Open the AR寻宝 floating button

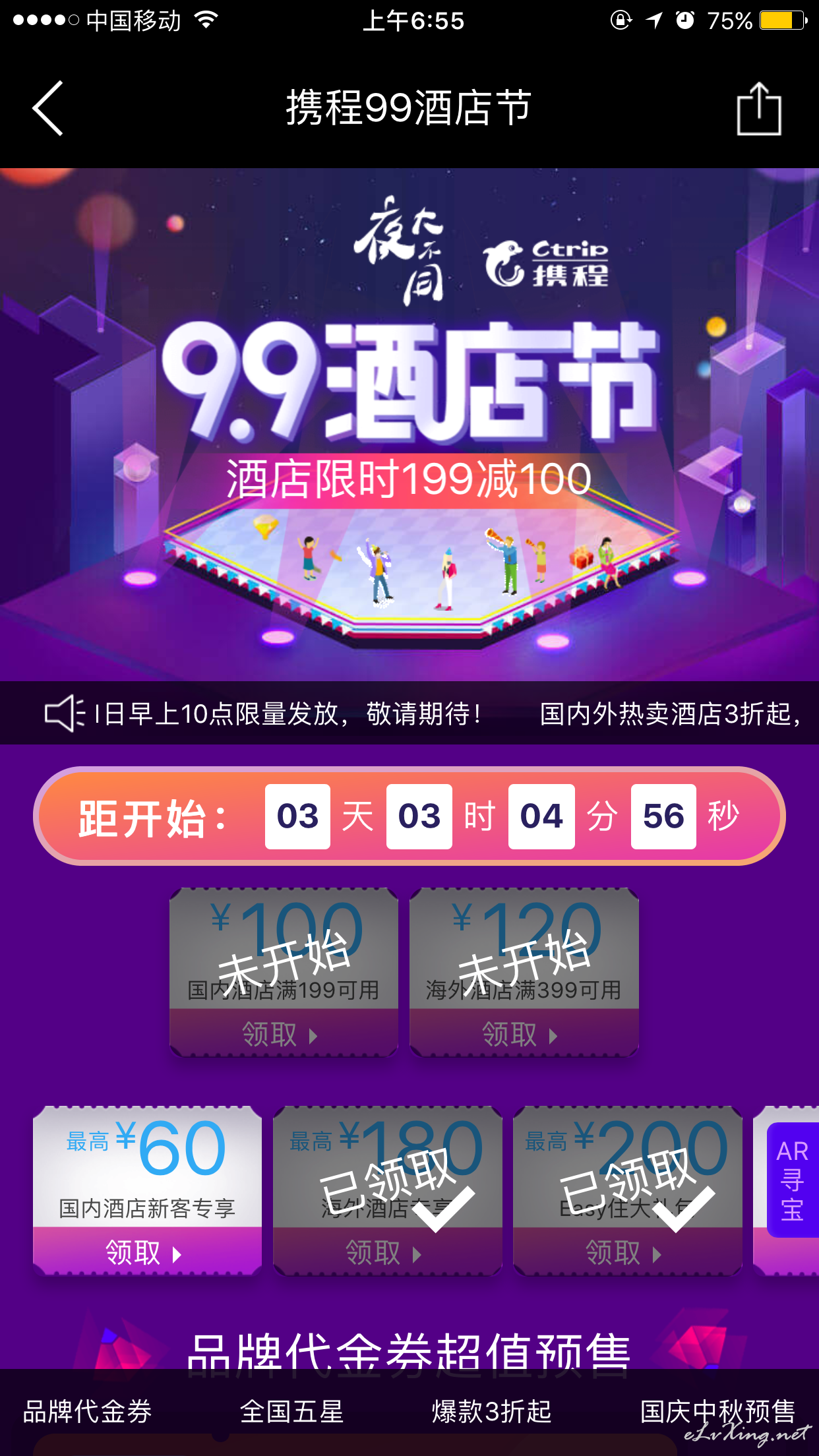(793, 1180)
